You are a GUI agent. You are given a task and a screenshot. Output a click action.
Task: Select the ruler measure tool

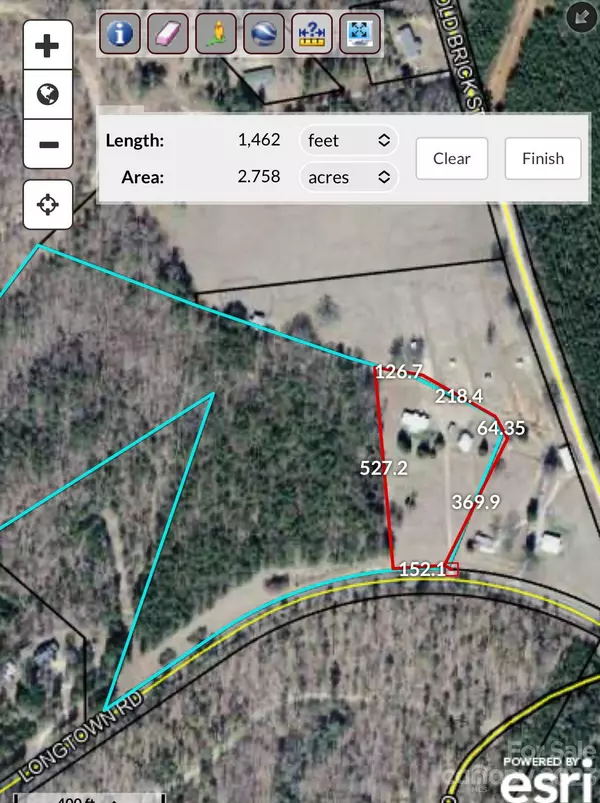309,34
